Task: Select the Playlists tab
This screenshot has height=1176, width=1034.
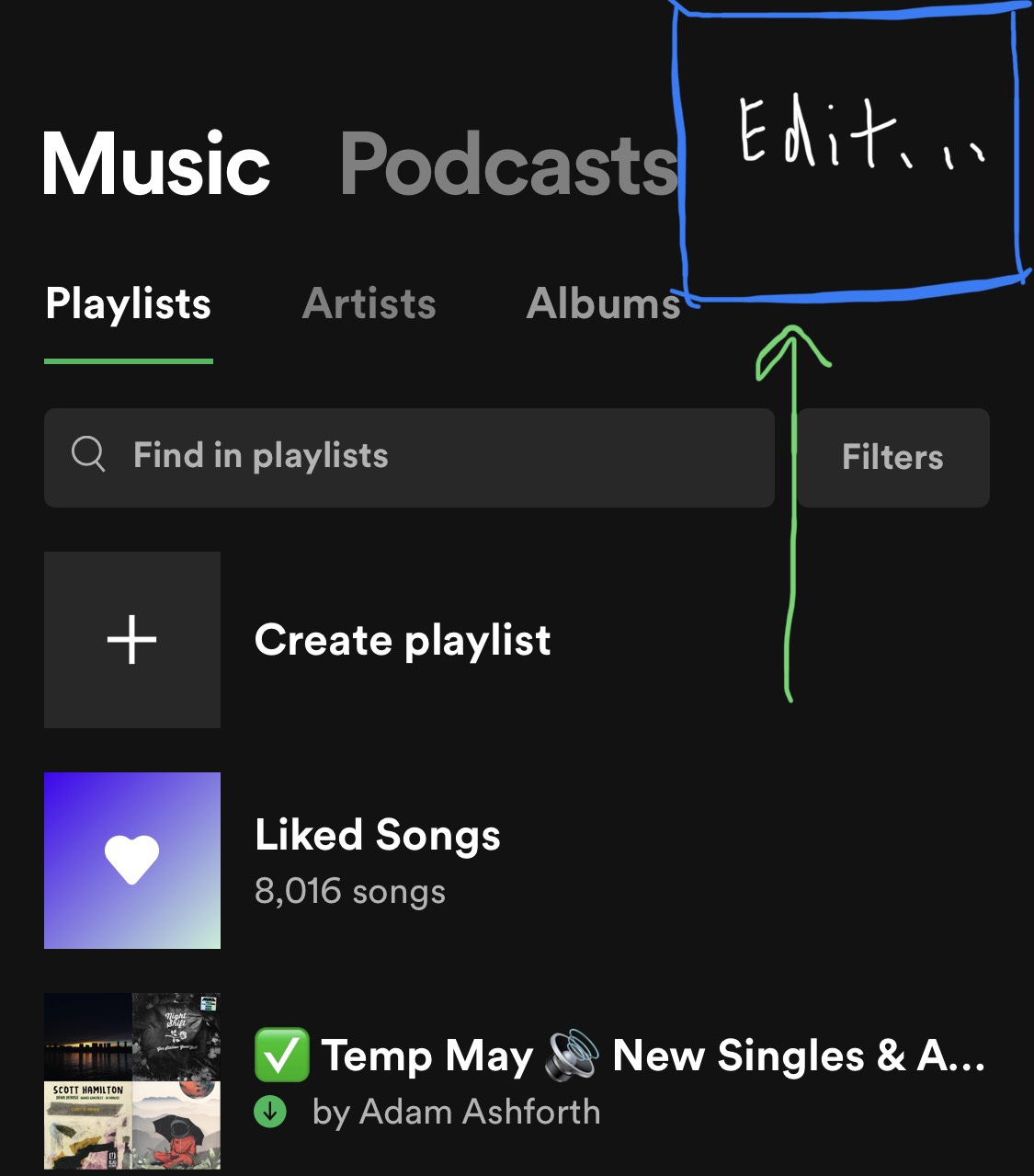Action: point(129,305)
